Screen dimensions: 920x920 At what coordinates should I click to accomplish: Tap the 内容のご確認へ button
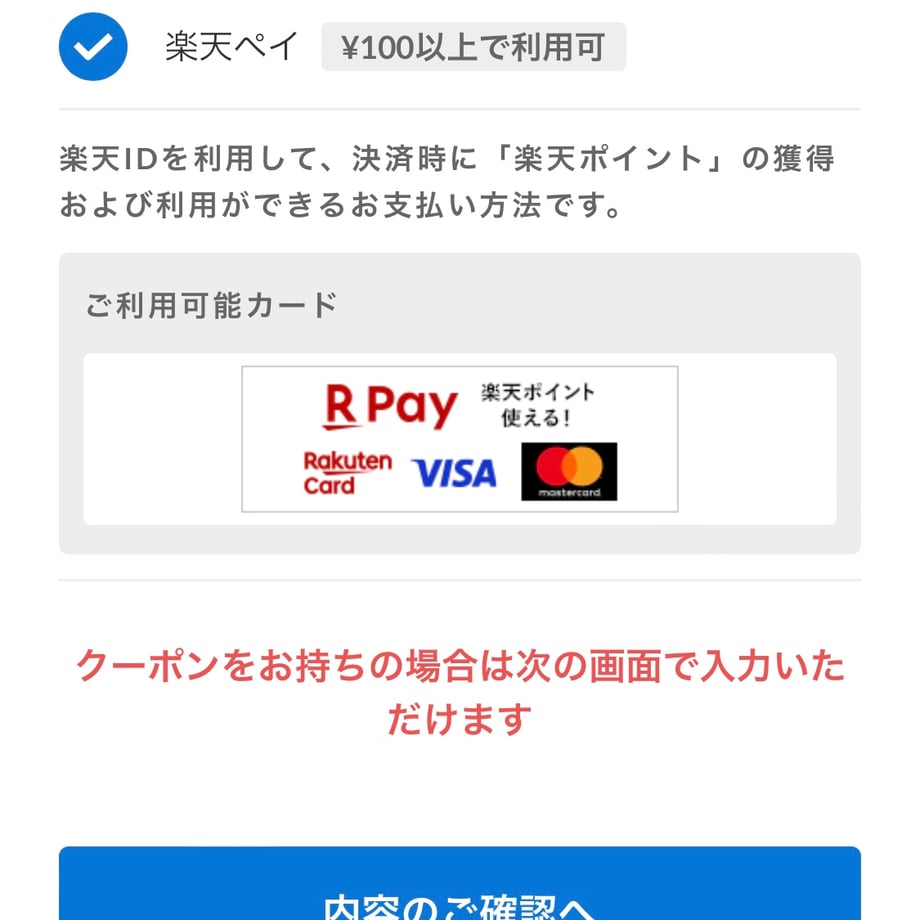[x=459, y=888]
